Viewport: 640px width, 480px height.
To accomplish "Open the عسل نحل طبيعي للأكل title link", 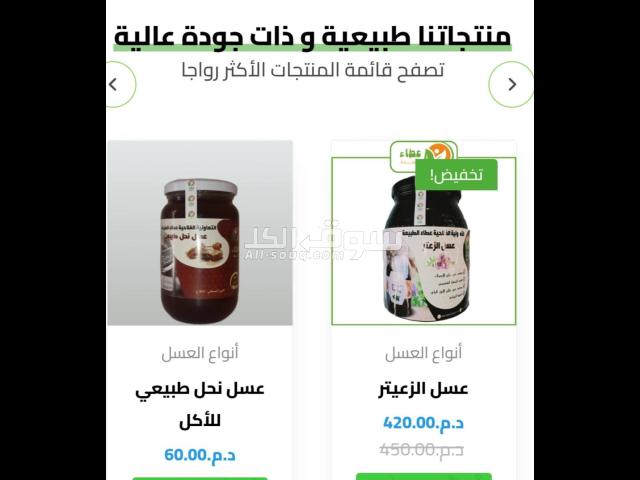I will tap(200, 404).
